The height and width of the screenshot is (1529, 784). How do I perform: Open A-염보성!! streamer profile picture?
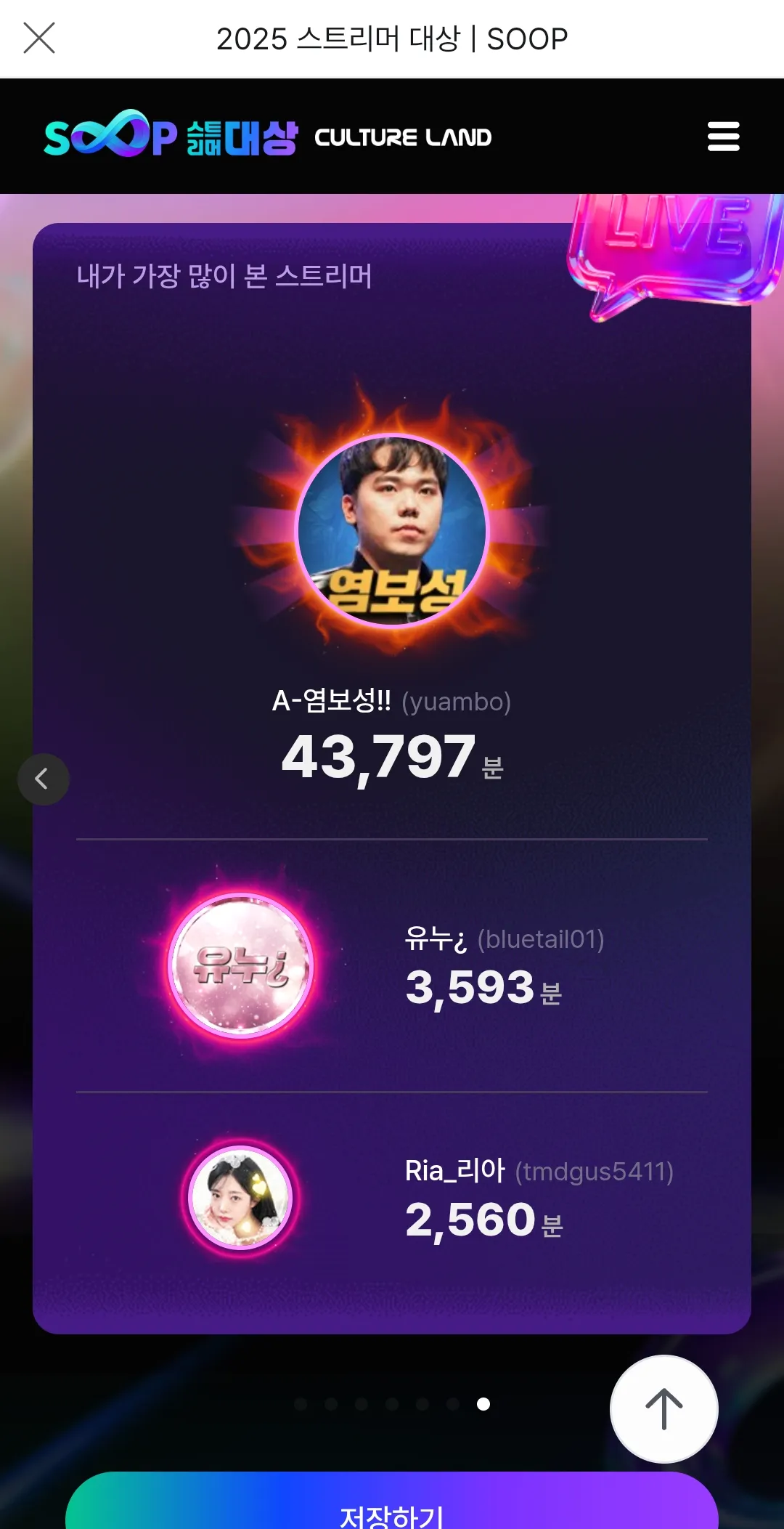click(392, 530)
